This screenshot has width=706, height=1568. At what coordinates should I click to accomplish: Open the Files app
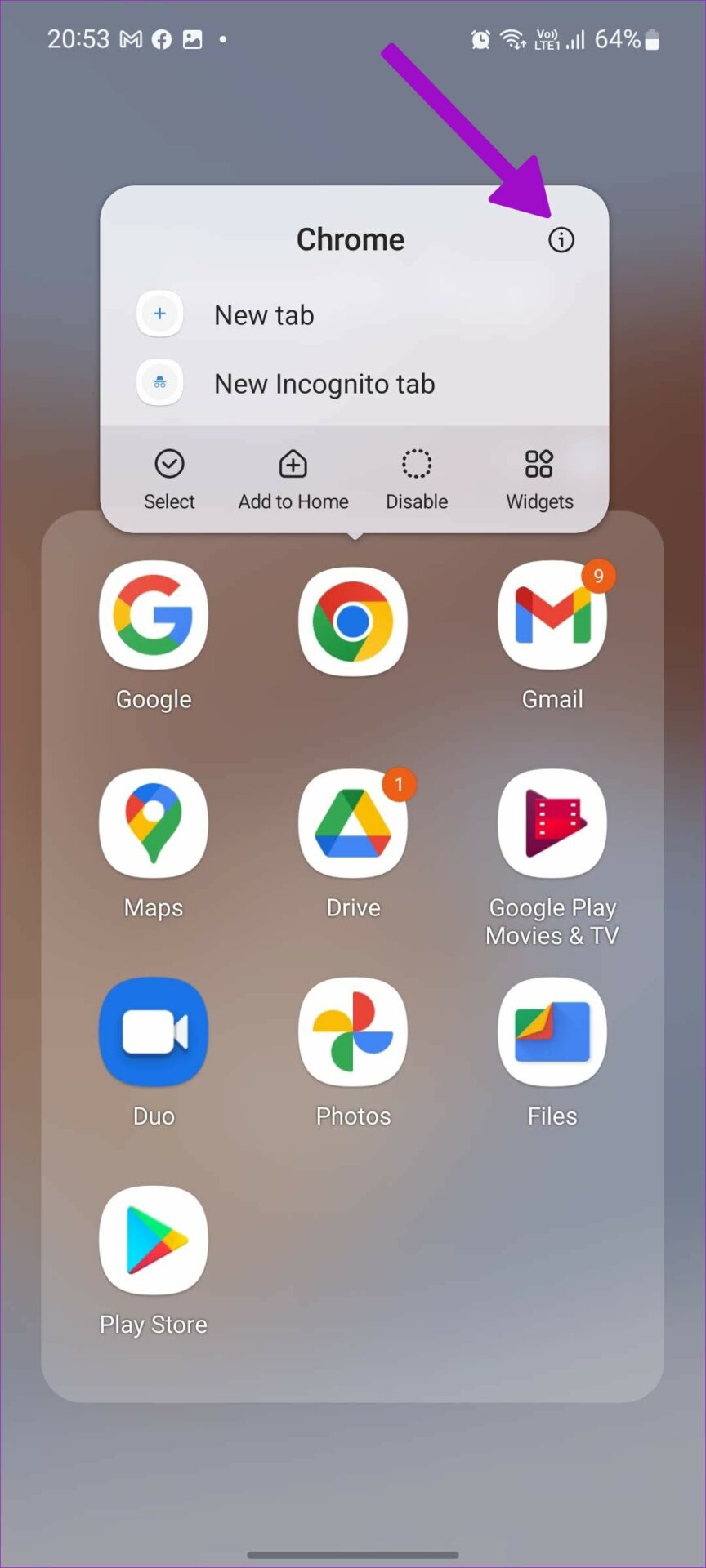coord(552,1032)
